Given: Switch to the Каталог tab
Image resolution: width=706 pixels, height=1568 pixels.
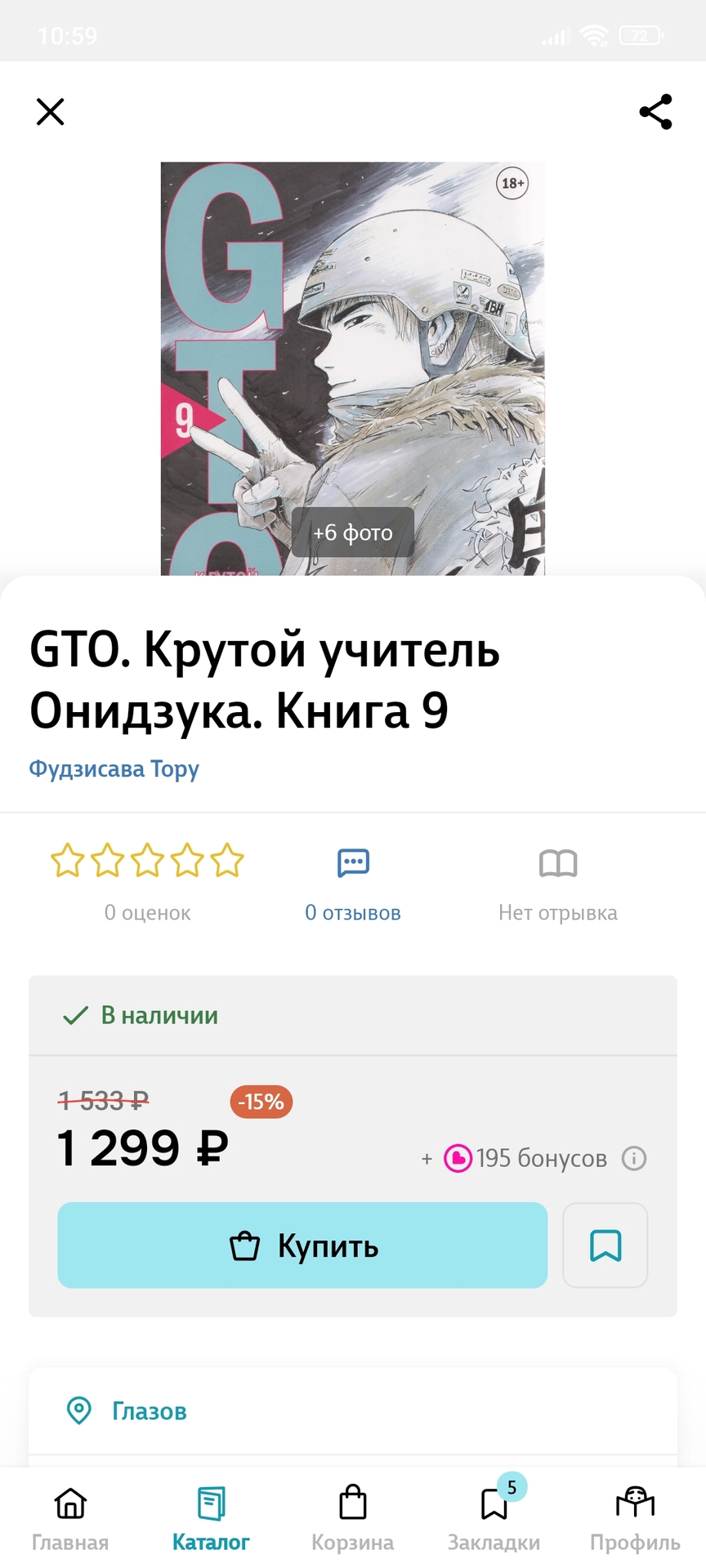Looking at the screenshot, I should [x=211, y=1518].
